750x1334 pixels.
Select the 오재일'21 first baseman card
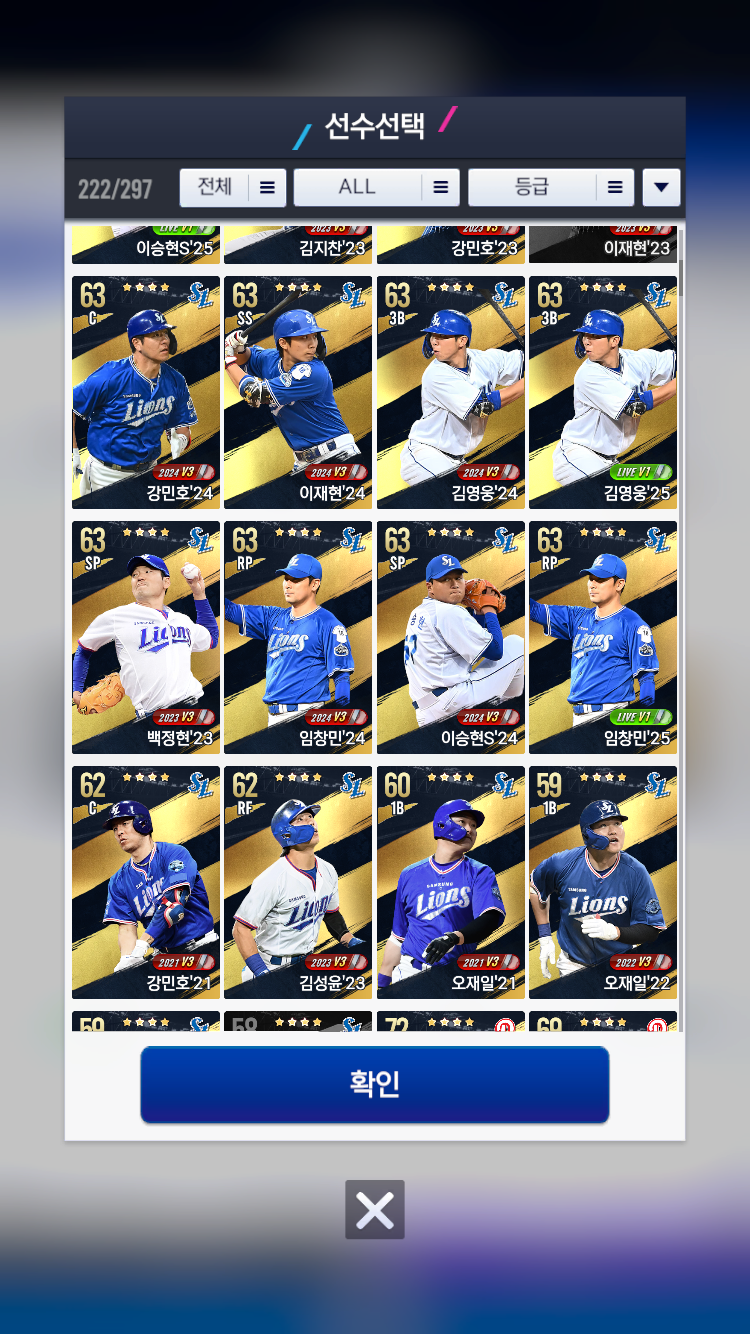click(x=450, y=882)
